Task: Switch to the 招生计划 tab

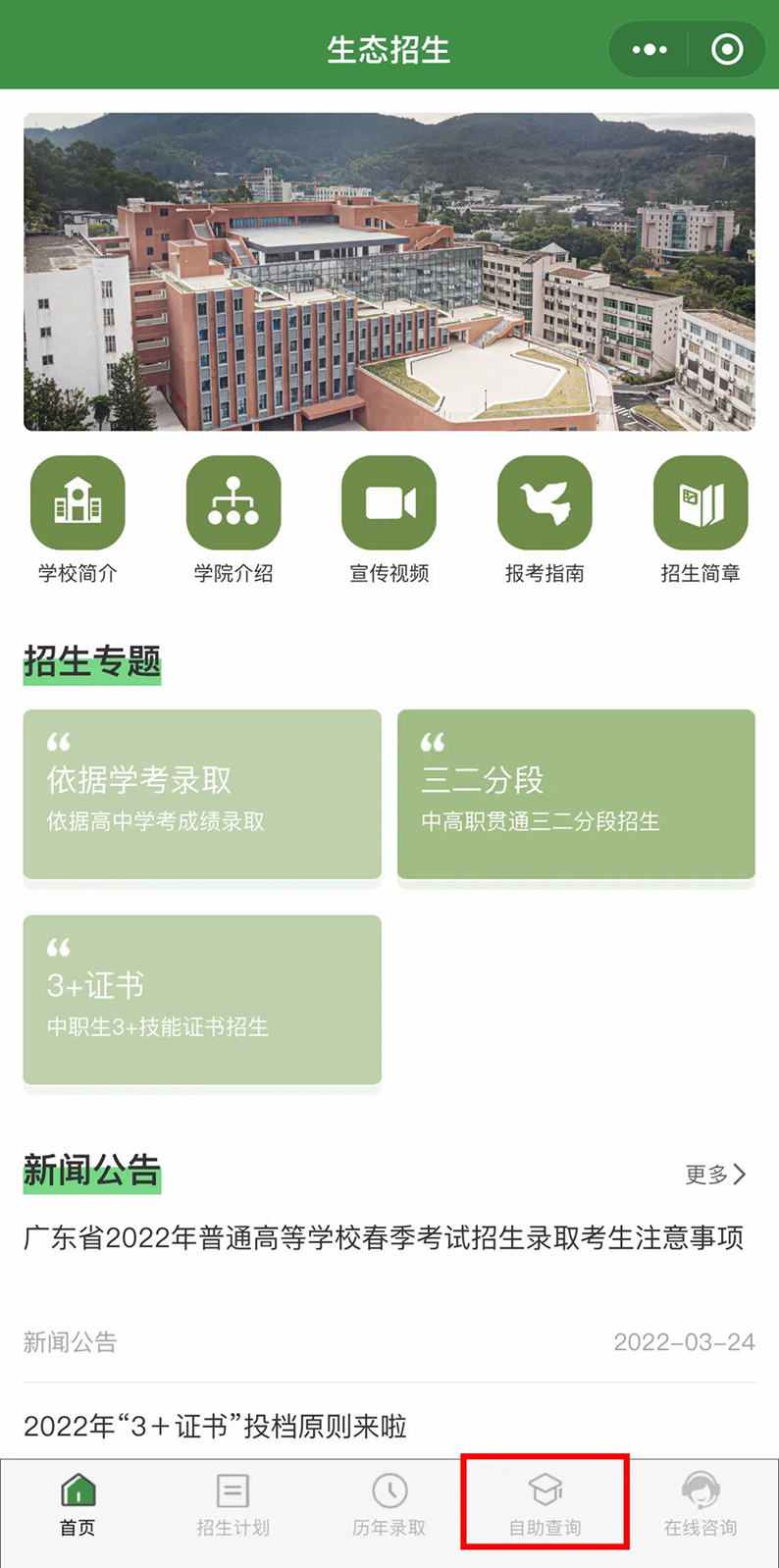Action: (x=233, y=1504)
